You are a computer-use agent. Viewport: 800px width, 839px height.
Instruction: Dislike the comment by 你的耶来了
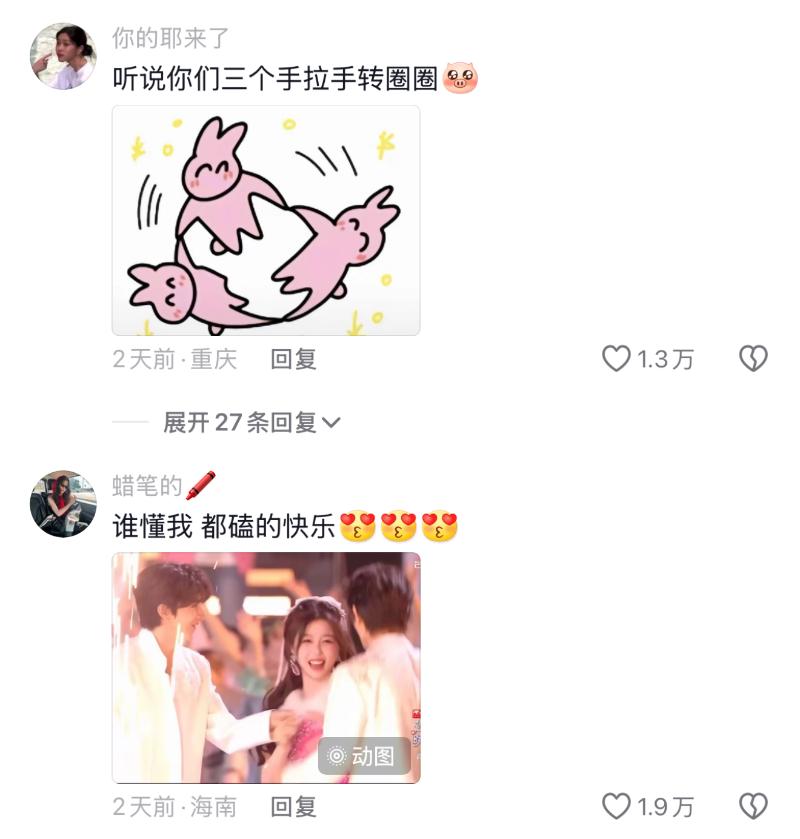(752, 359)
